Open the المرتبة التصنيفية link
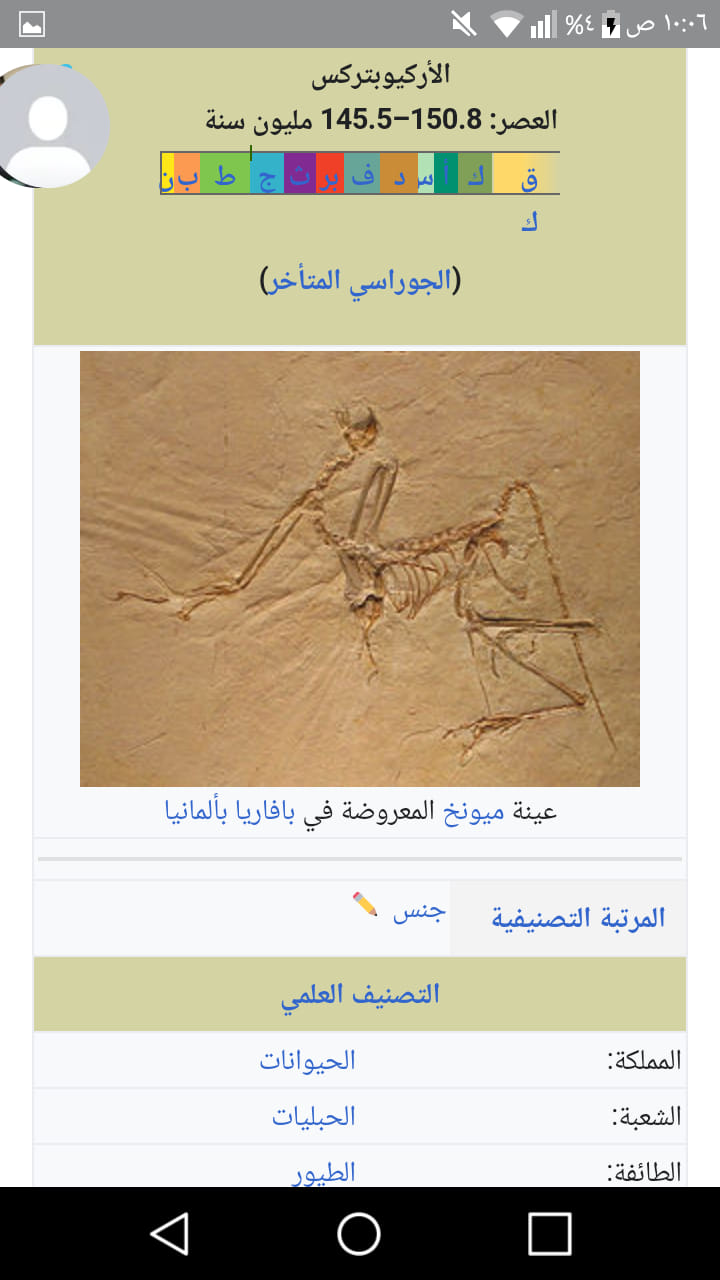 point(578,918)
